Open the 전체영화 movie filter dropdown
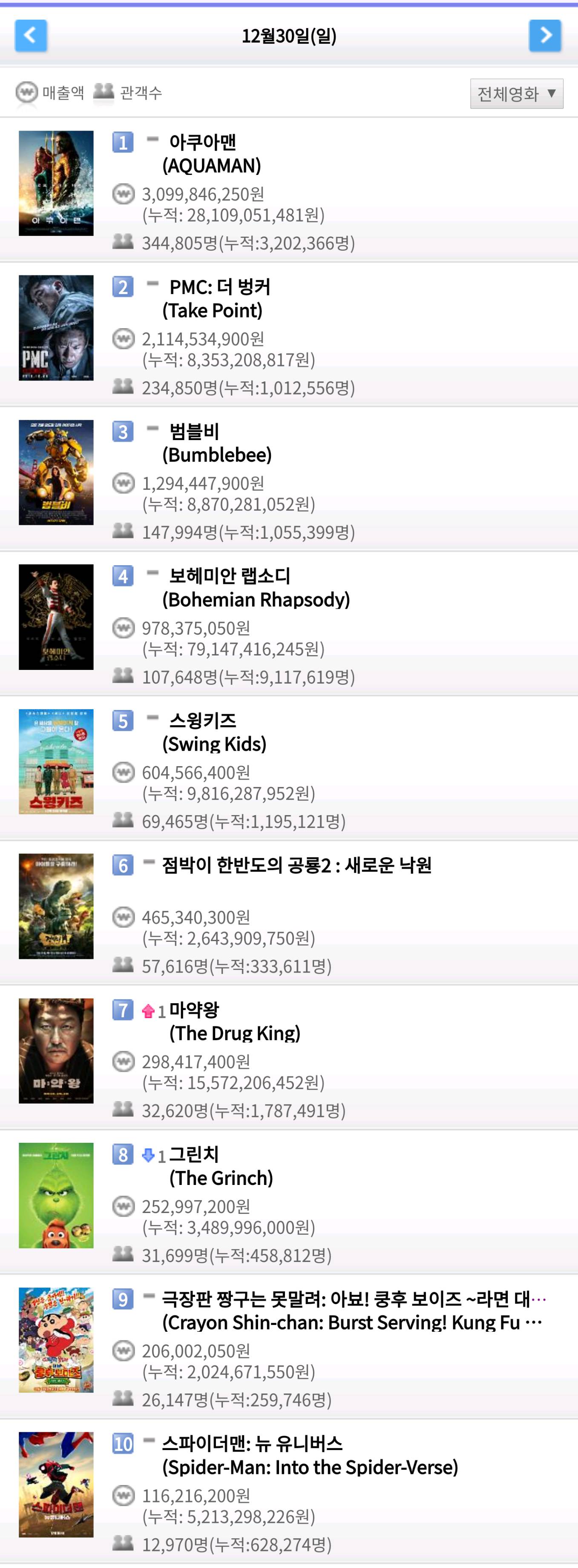578x1568 pixels. point(517,92)
